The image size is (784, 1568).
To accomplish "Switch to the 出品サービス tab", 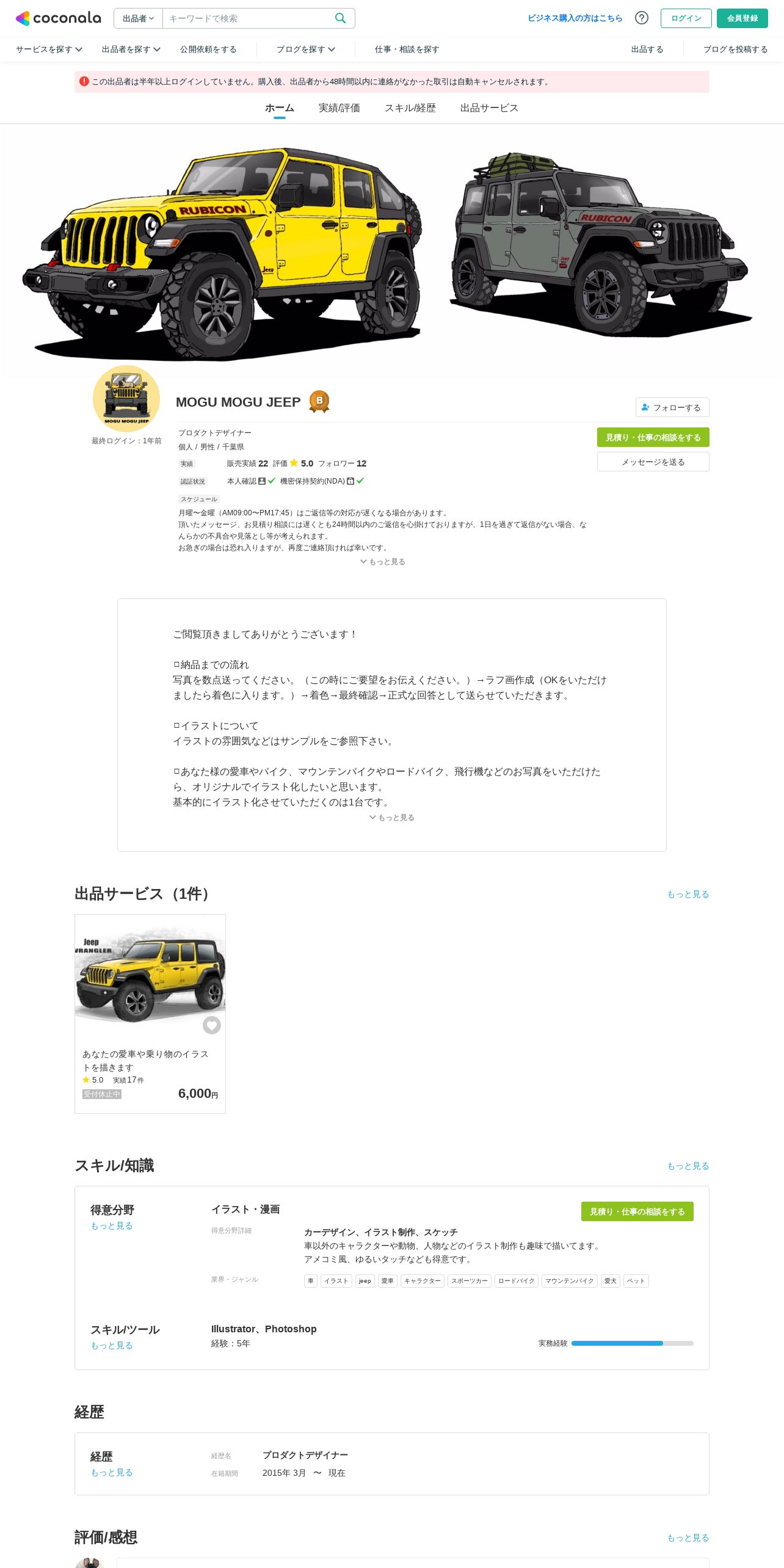I will [x=489, y=108].
